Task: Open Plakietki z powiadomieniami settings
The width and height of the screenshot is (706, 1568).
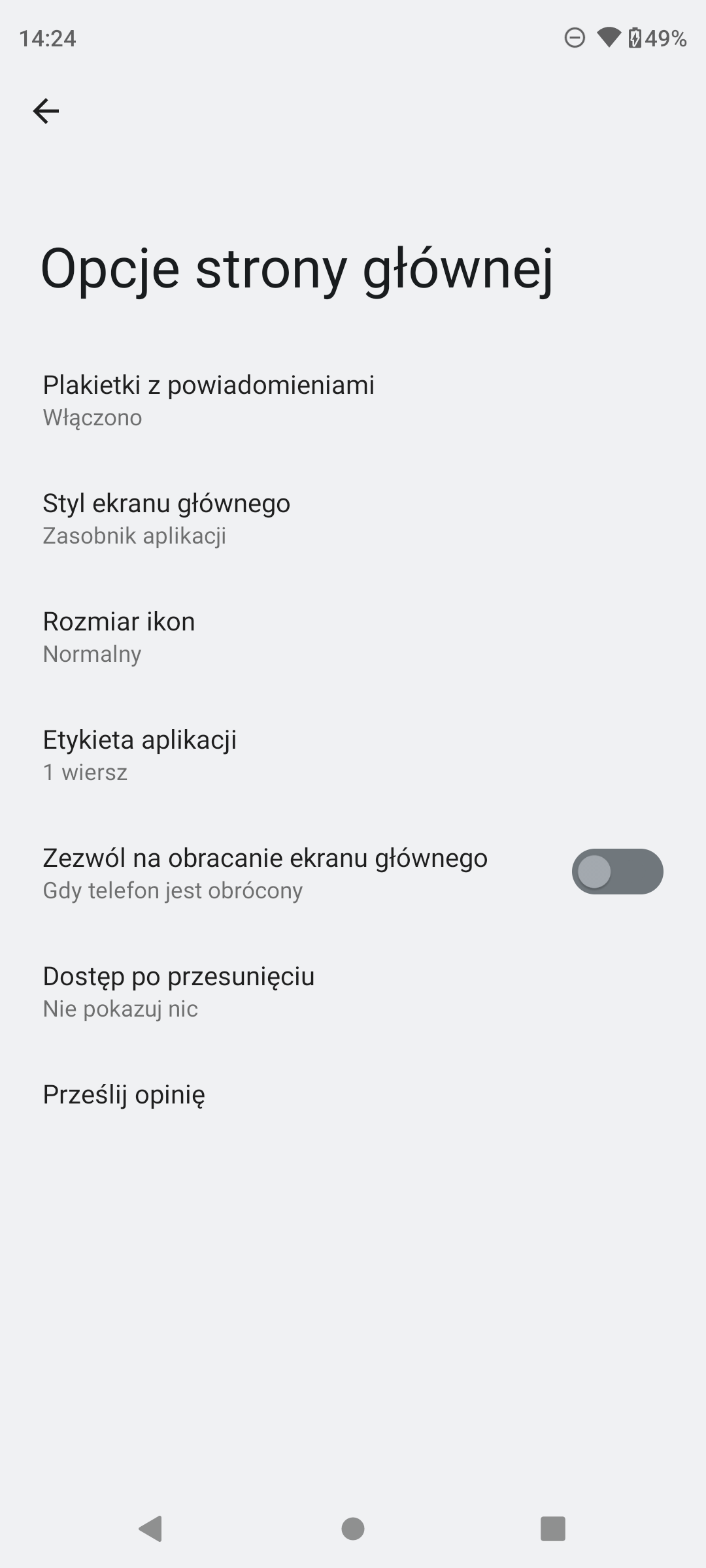Action: (x=353, y=400)
